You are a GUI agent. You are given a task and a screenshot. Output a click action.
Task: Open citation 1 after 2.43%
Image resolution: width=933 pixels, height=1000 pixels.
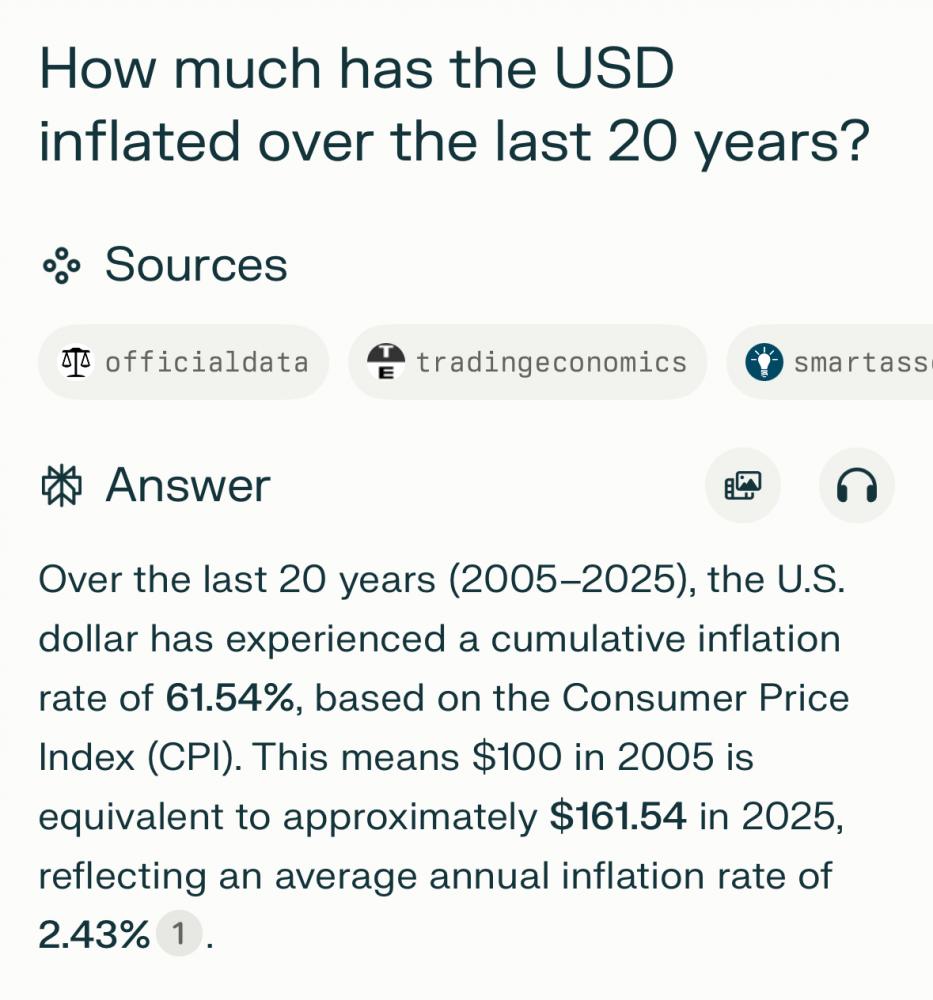(x=179, y=935)
